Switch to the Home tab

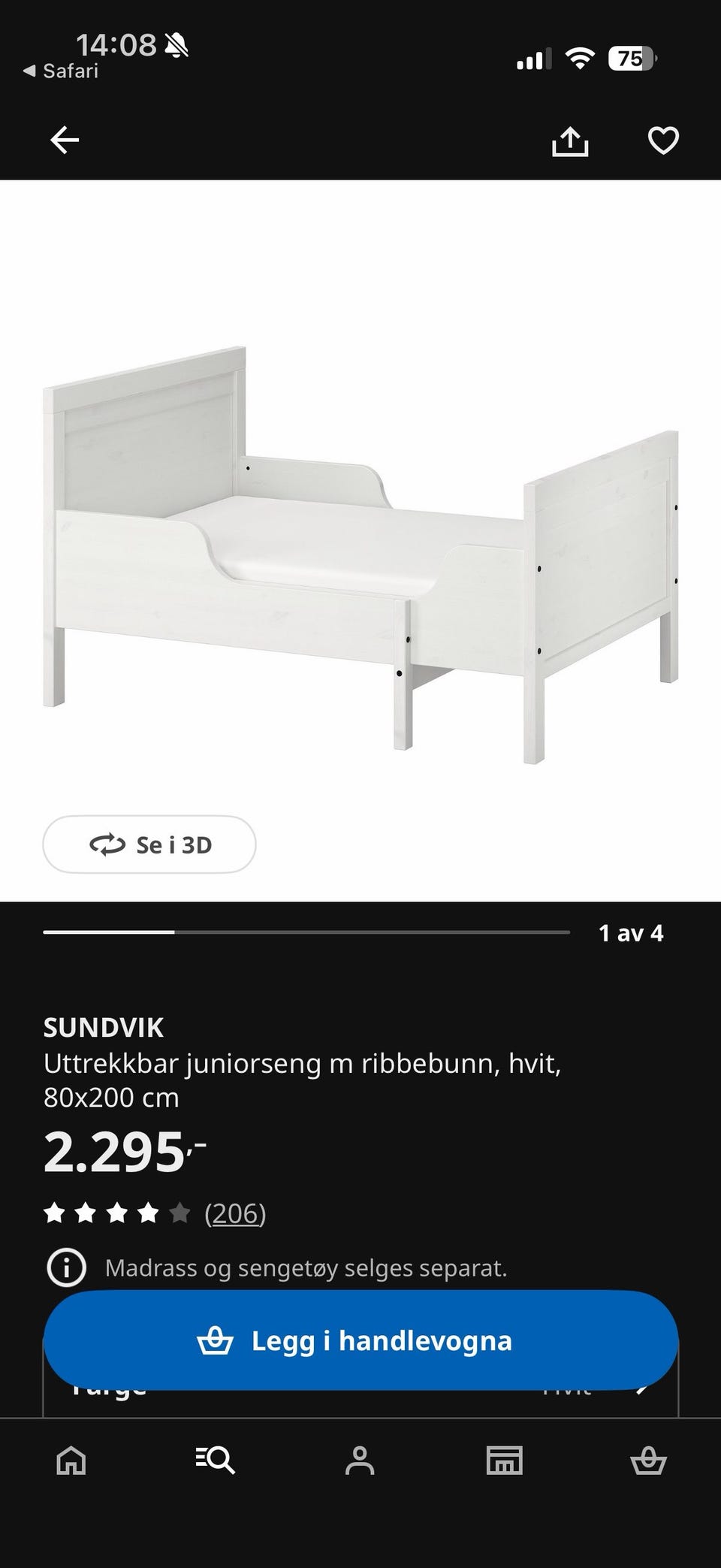(x=71, y=1461)
